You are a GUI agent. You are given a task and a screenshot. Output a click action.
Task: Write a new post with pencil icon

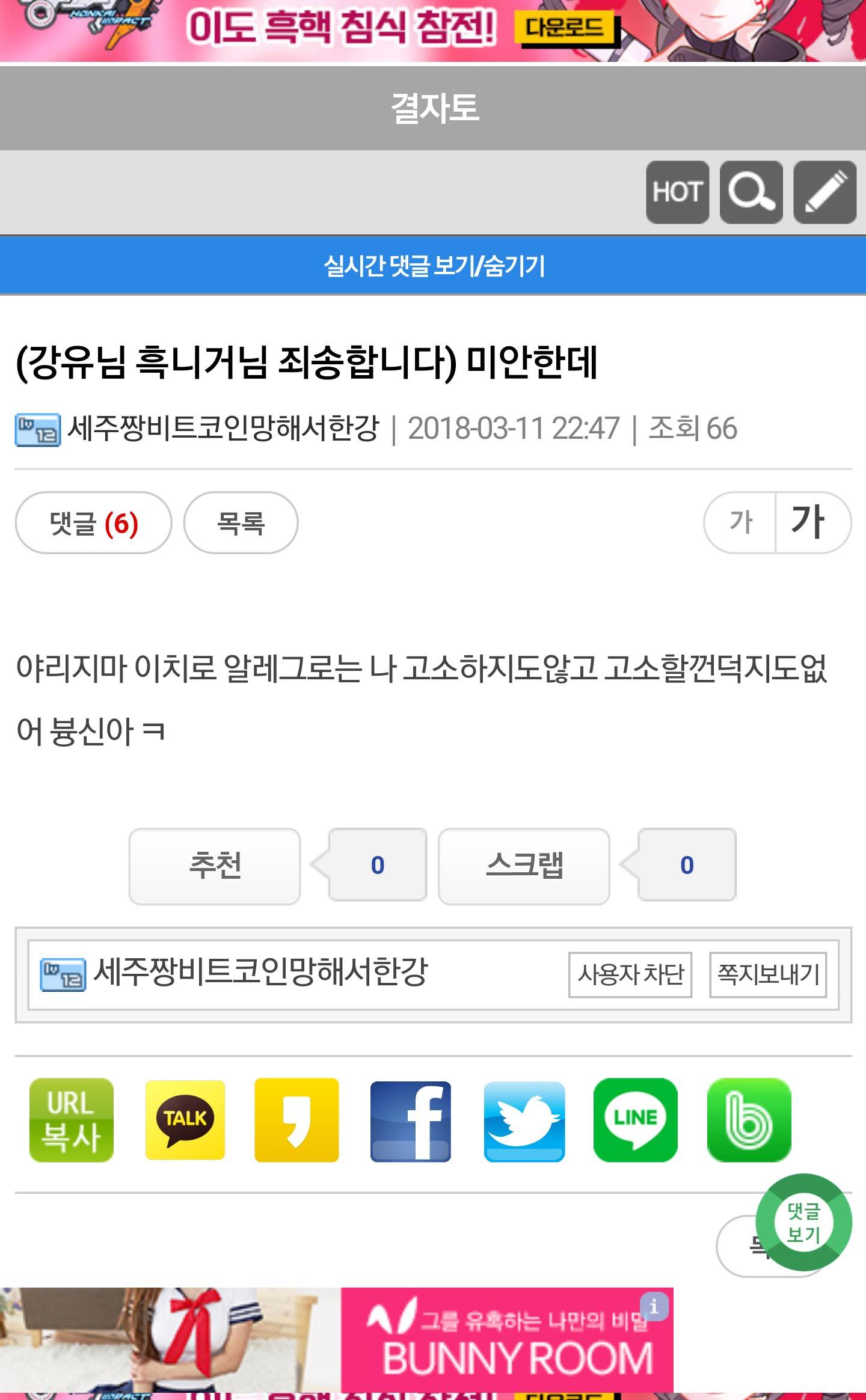coord(825,192)
